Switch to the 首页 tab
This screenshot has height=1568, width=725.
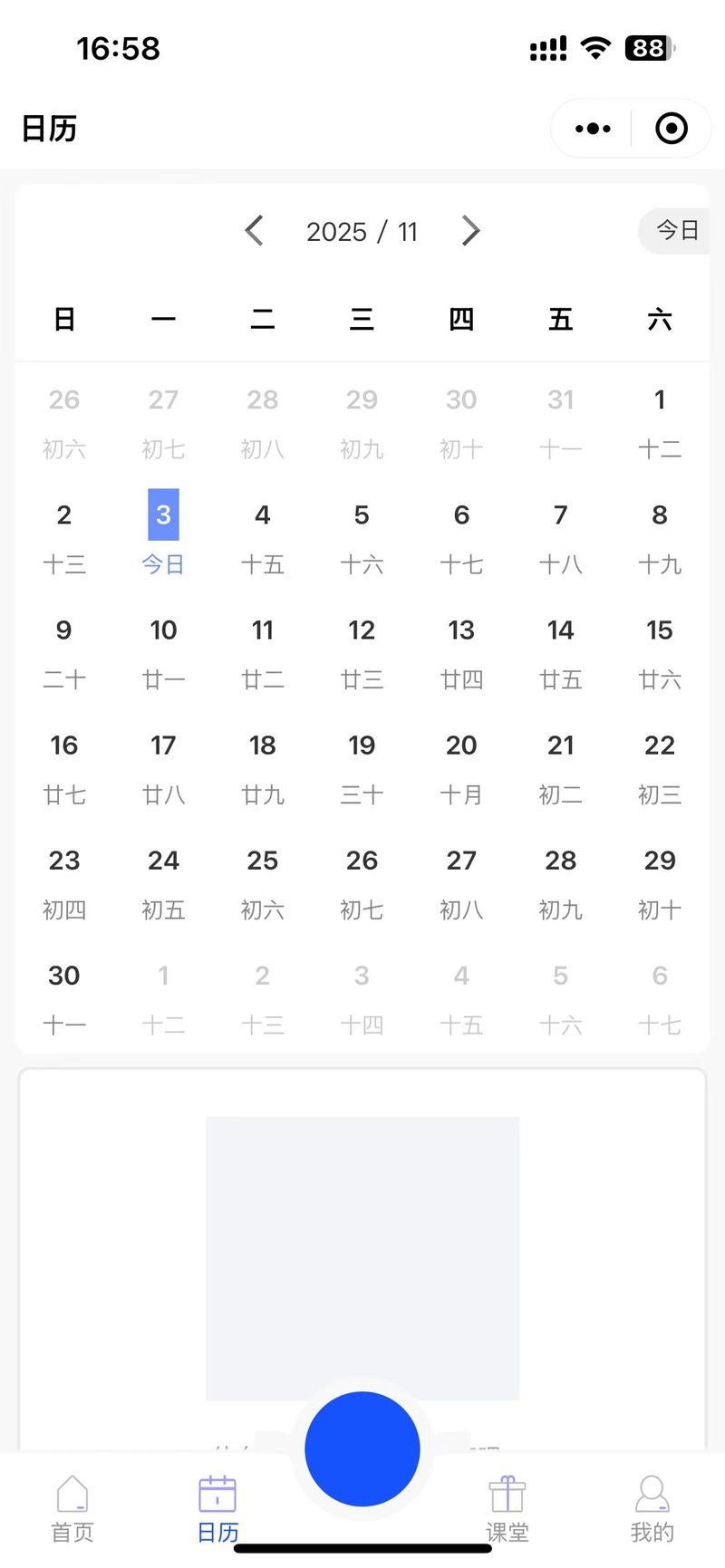coord(72,1509)
